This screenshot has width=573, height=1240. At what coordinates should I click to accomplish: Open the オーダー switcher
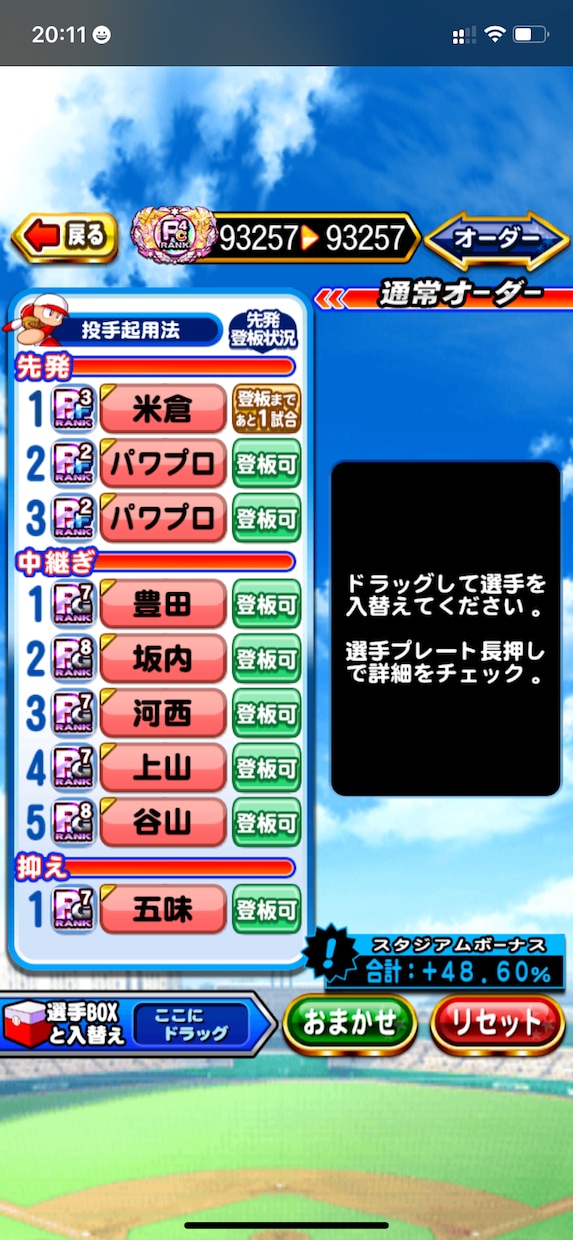(x=496, y=238)
